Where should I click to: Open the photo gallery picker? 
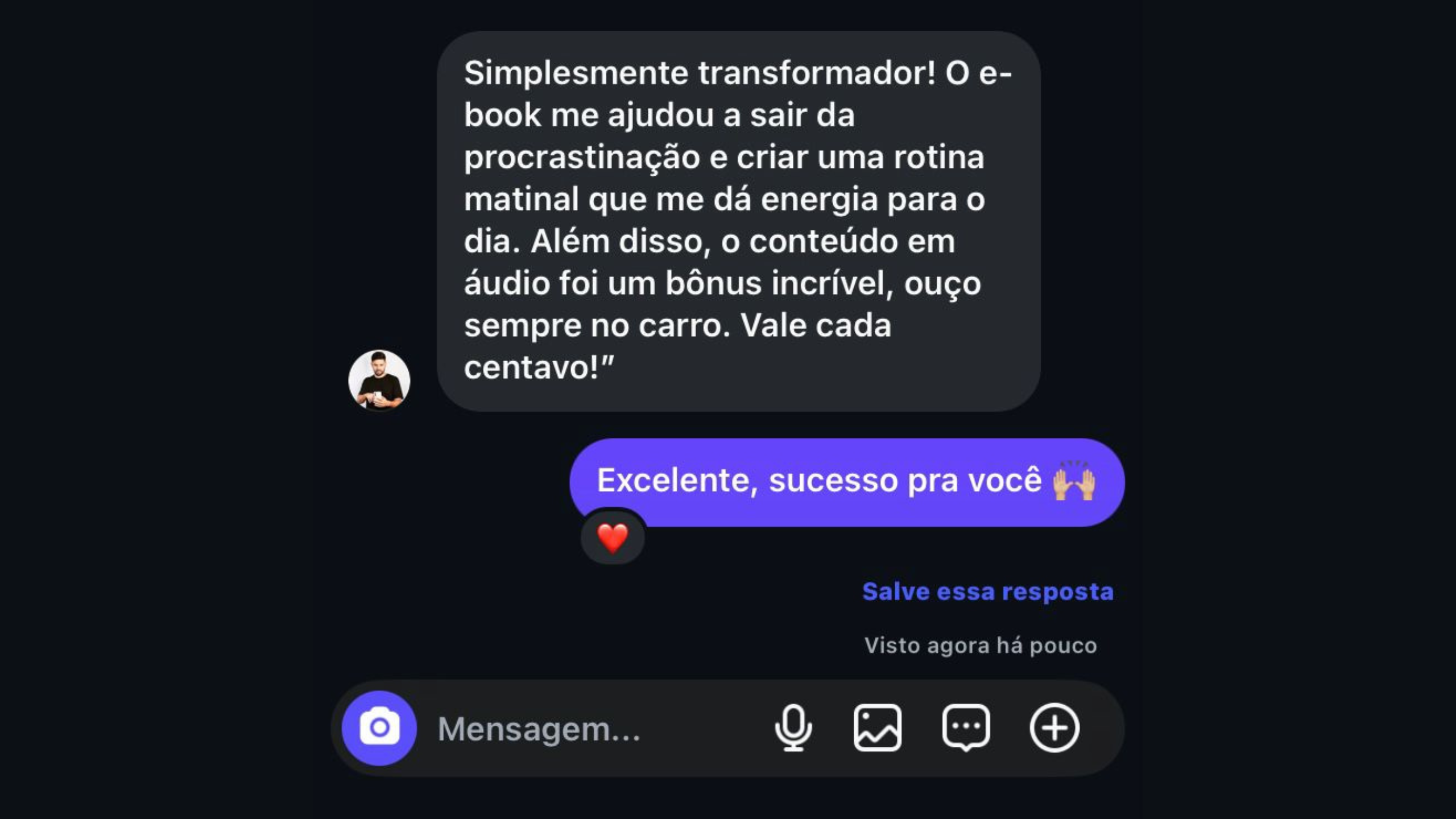[877, 728]
